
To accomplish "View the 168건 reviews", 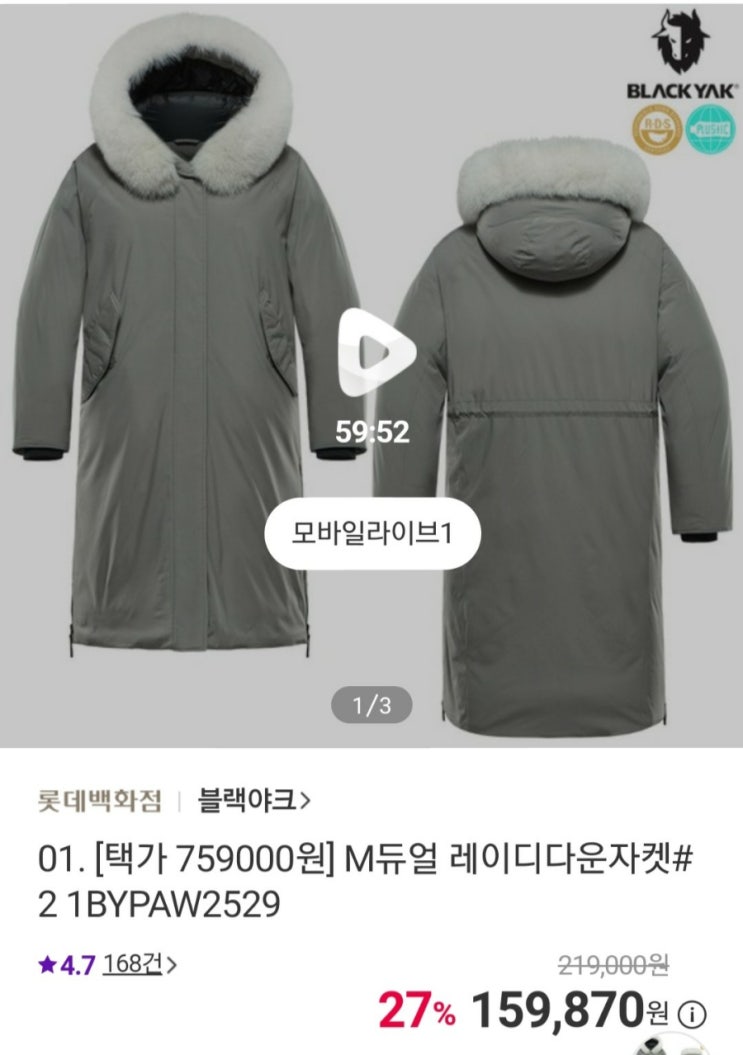I will 139,965.
